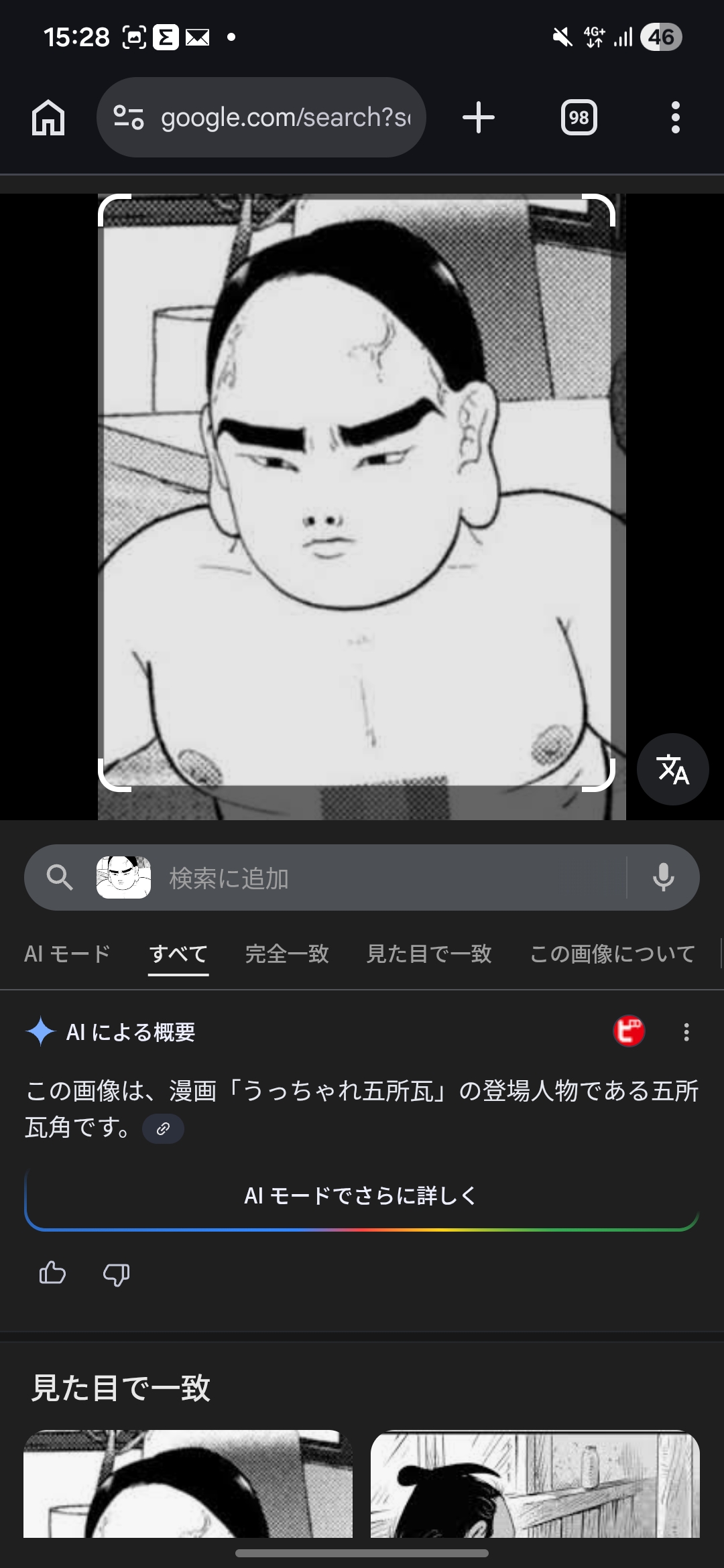Tap the magnifier icon in search box
This screenshot has height=1568, width=724.
60,878
